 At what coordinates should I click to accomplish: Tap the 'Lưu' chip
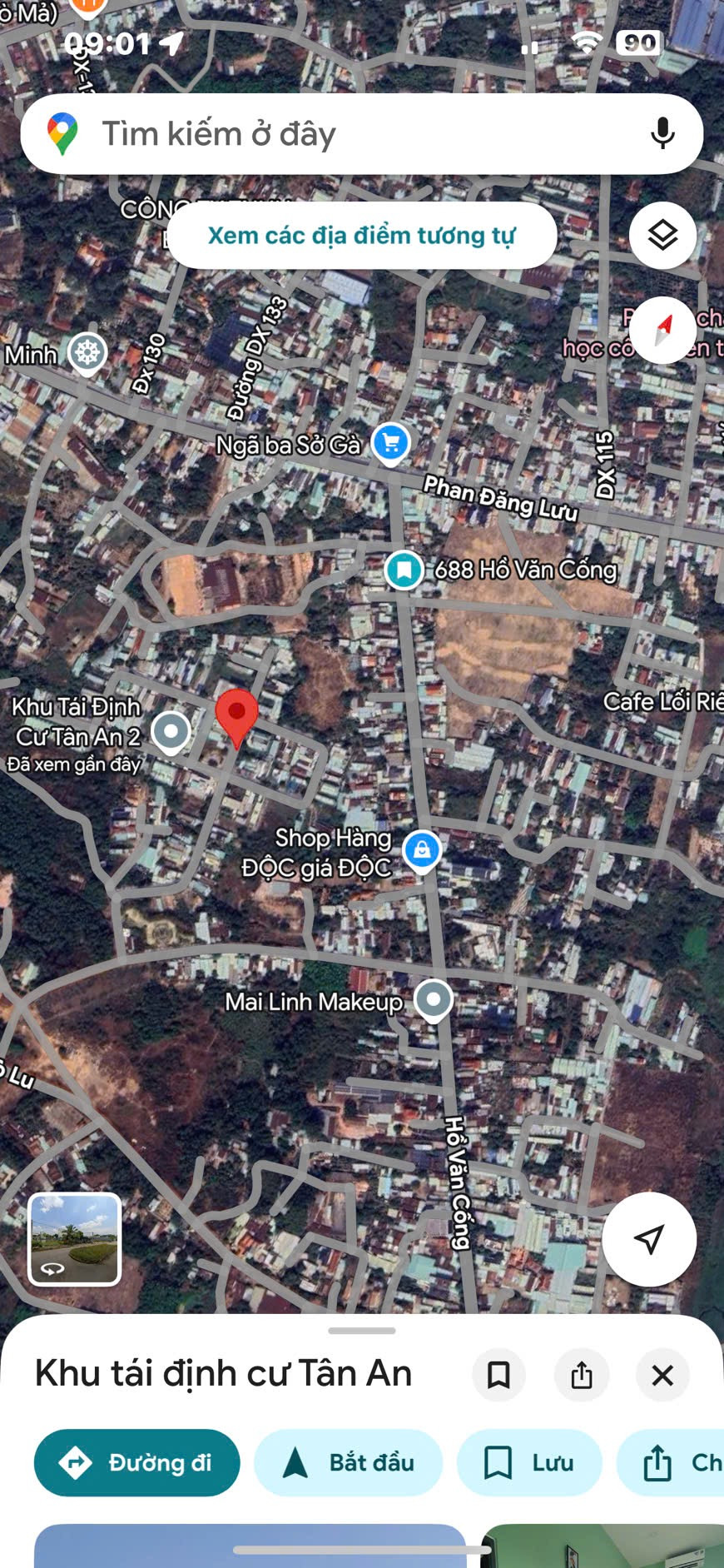(529, 1462)
